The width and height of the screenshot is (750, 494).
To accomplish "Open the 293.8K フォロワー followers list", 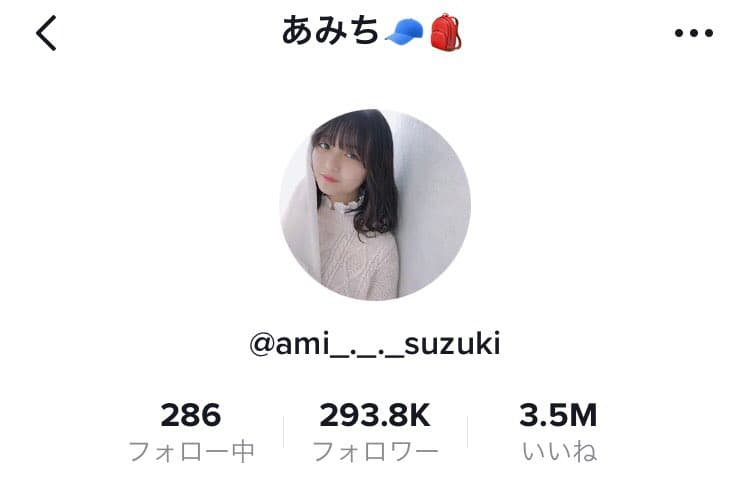I will click(375, 432).
